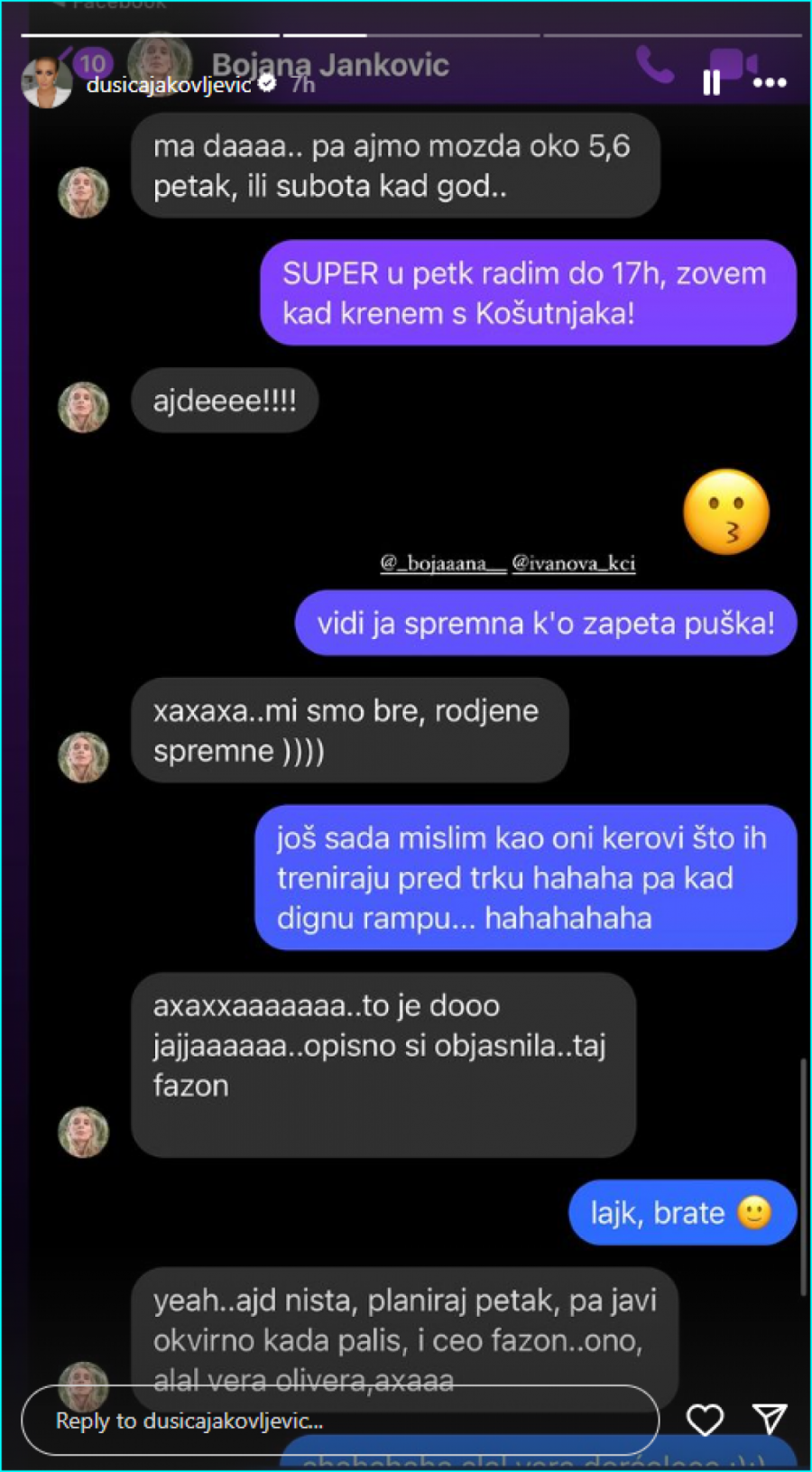Tap the SUPER u petk radim message bubble

click(x=530, y=293)
